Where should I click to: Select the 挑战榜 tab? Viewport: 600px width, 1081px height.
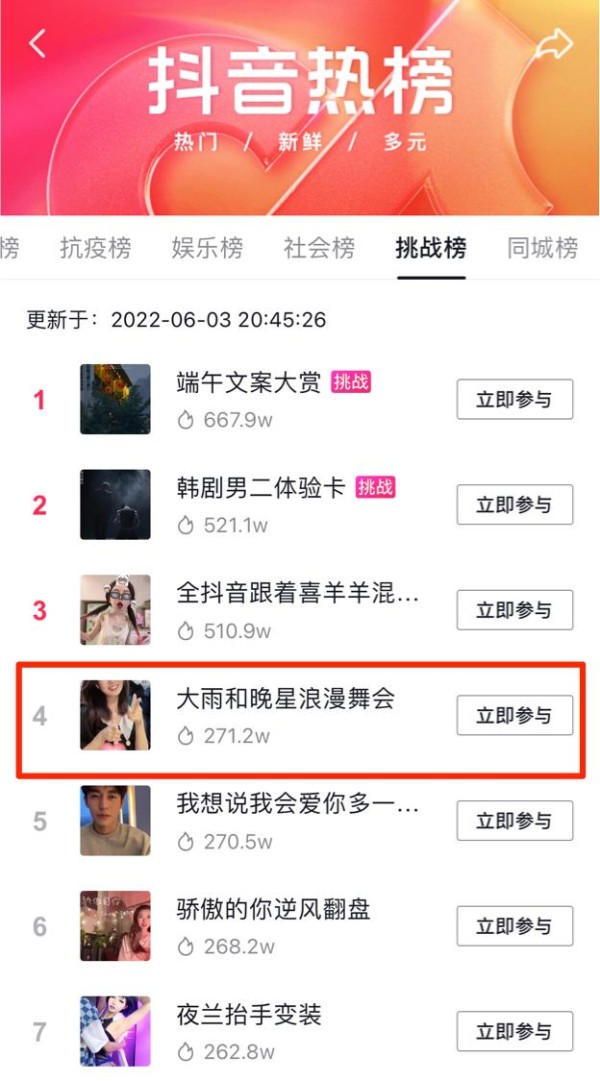[431, 248]
